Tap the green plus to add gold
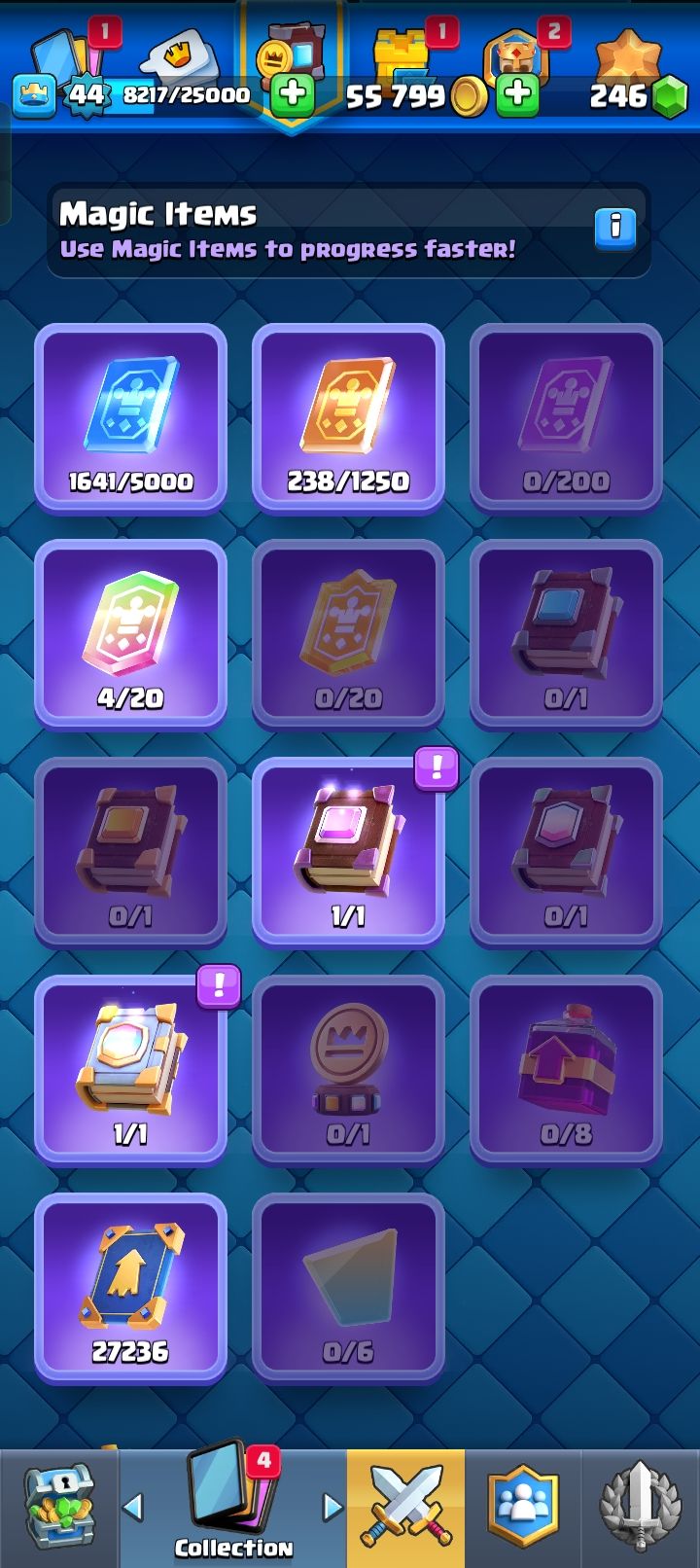Screen dimensions: 700x1568 tap(518, 96)
